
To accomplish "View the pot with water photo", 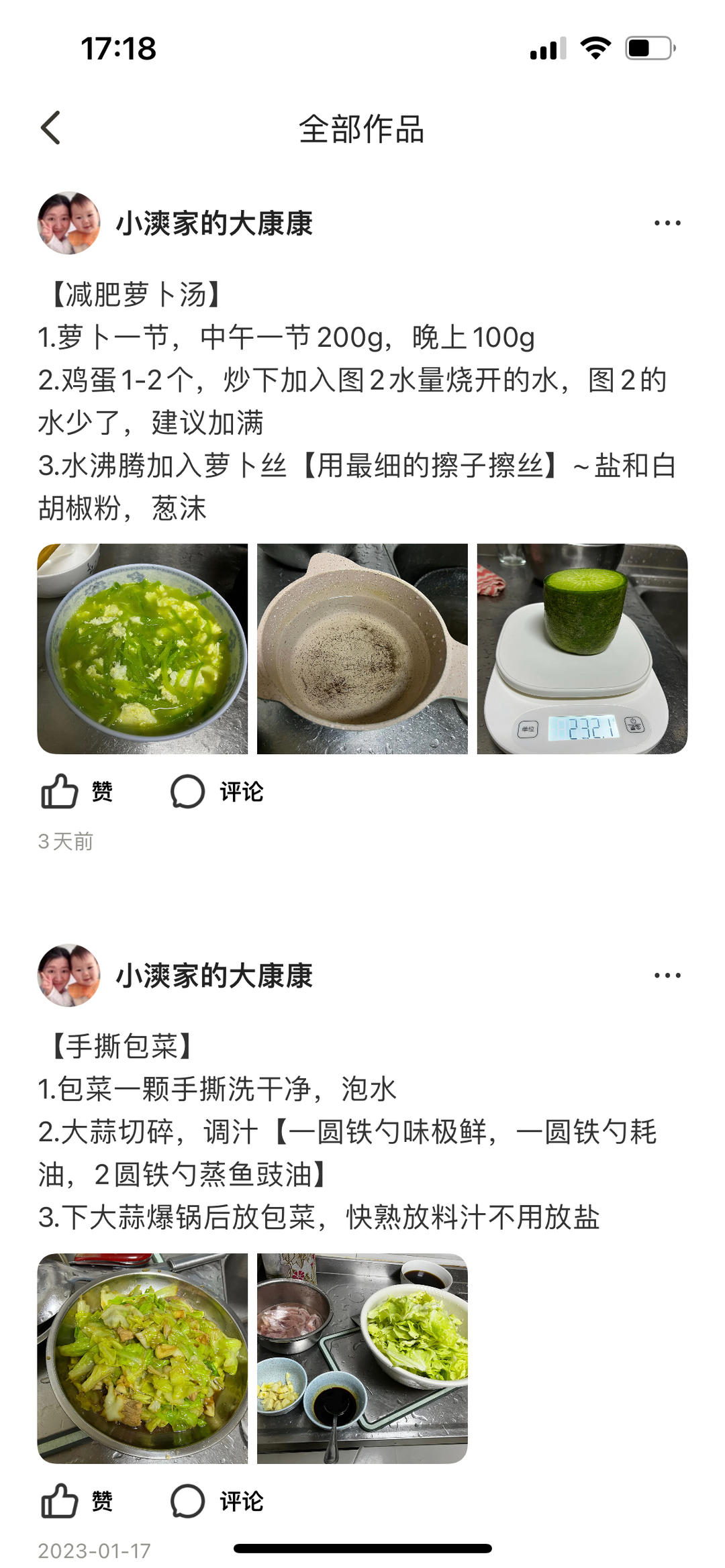I will click(x=362, y=649).
